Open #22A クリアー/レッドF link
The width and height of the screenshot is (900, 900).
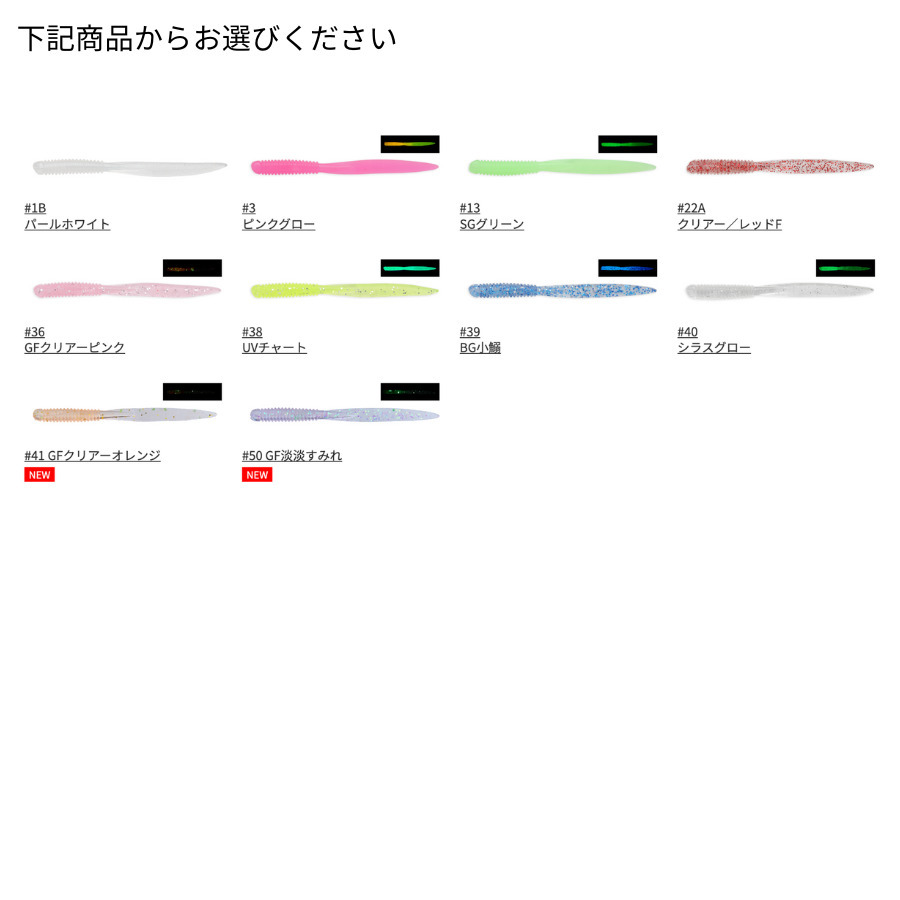729,224
